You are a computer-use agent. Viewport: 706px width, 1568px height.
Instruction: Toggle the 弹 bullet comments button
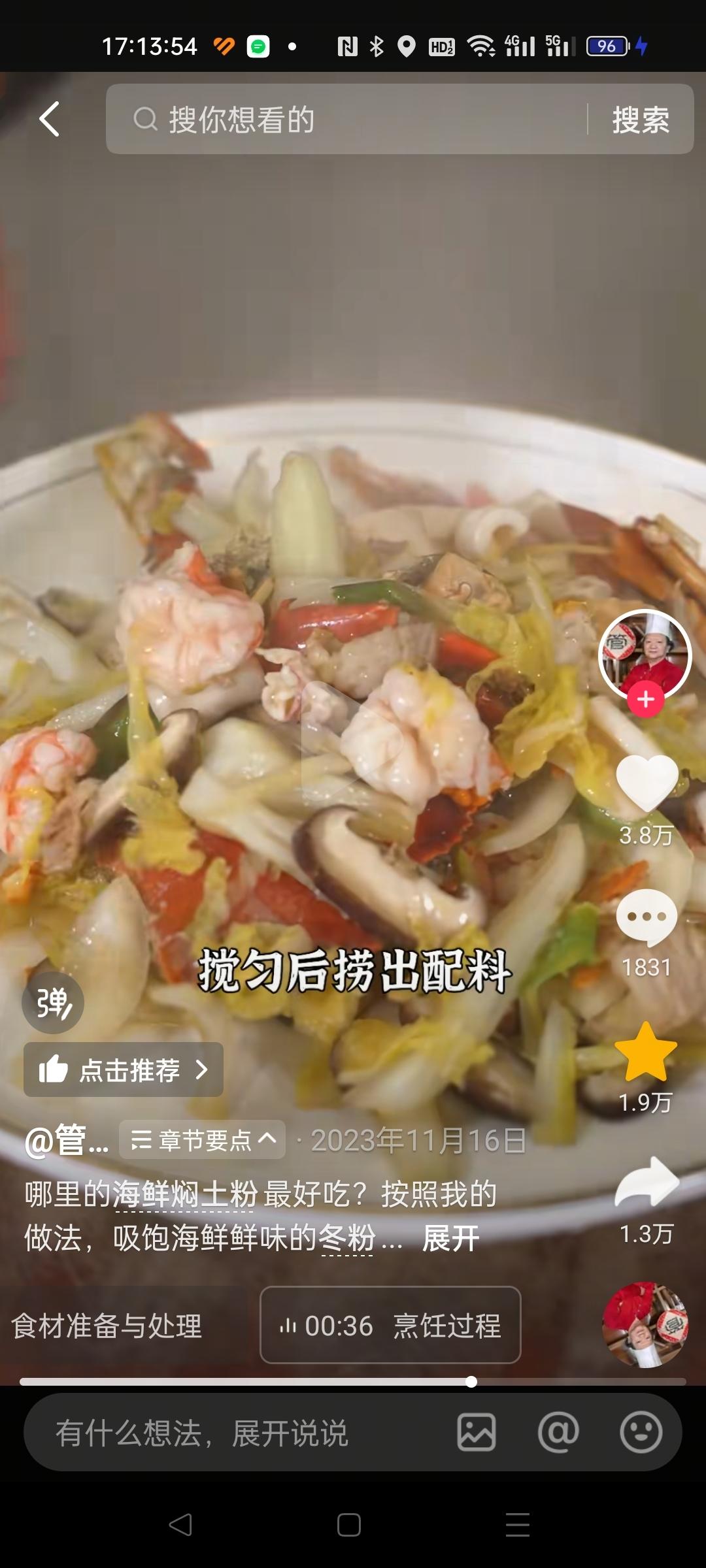click(53, 1003)
